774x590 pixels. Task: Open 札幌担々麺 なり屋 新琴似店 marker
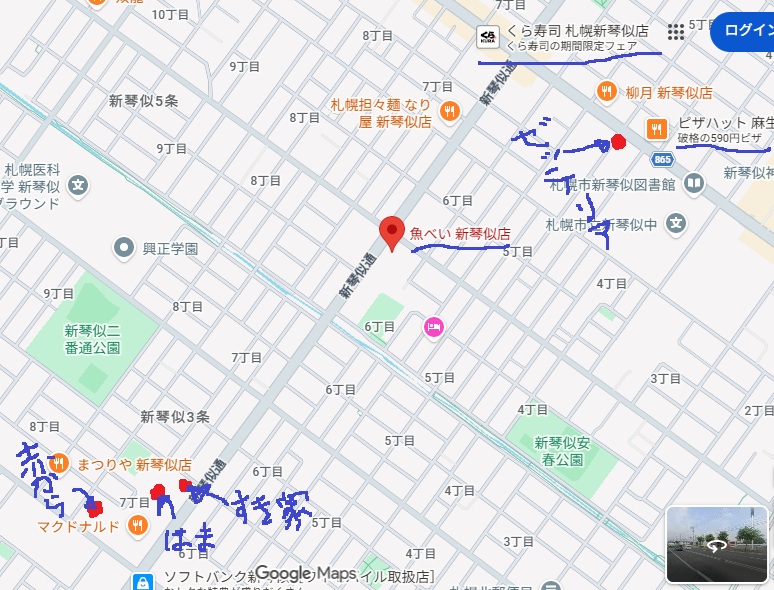click(x=450, y=112)
